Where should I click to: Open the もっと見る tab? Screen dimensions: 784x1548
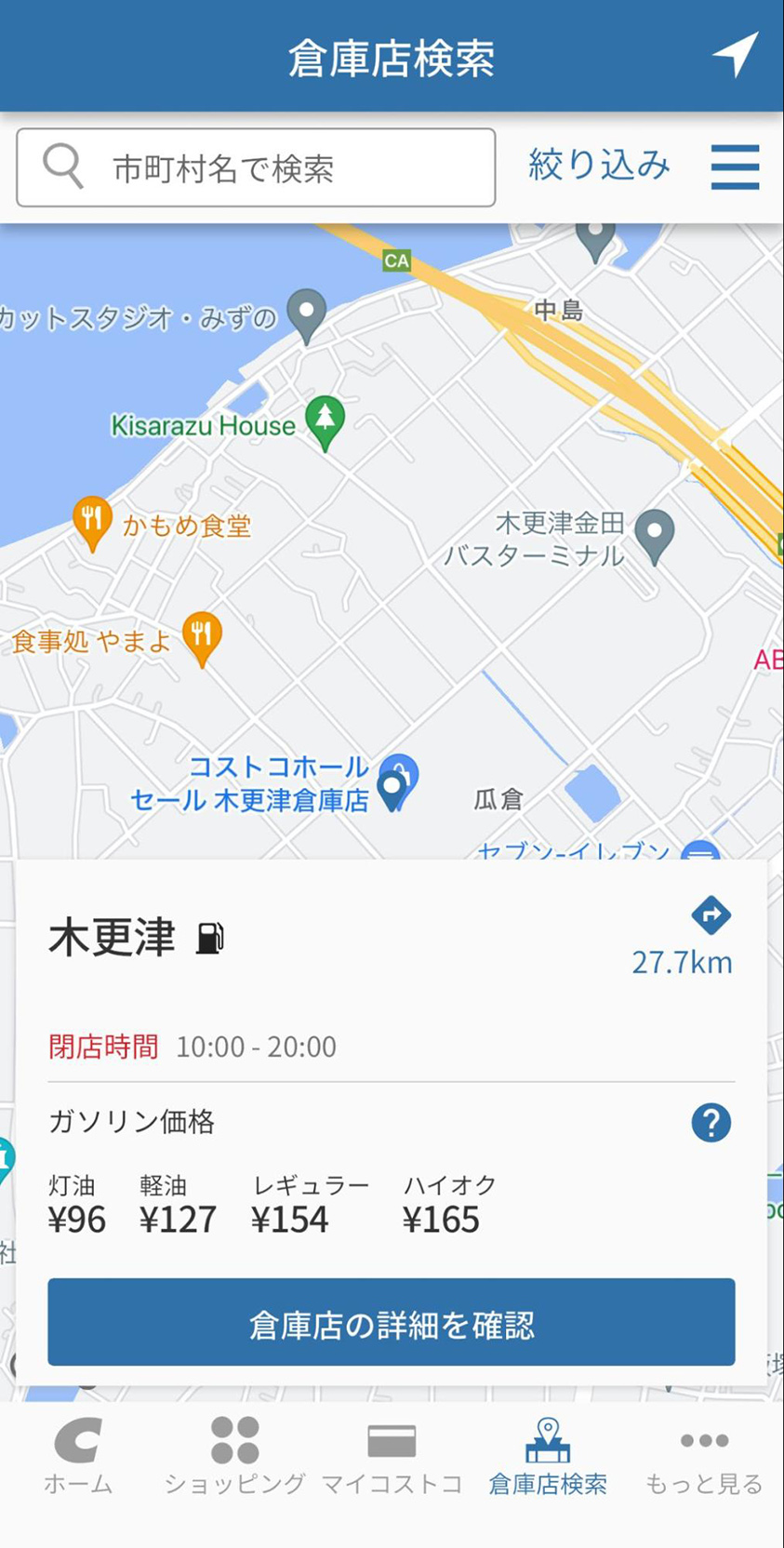pos(704,1457)
